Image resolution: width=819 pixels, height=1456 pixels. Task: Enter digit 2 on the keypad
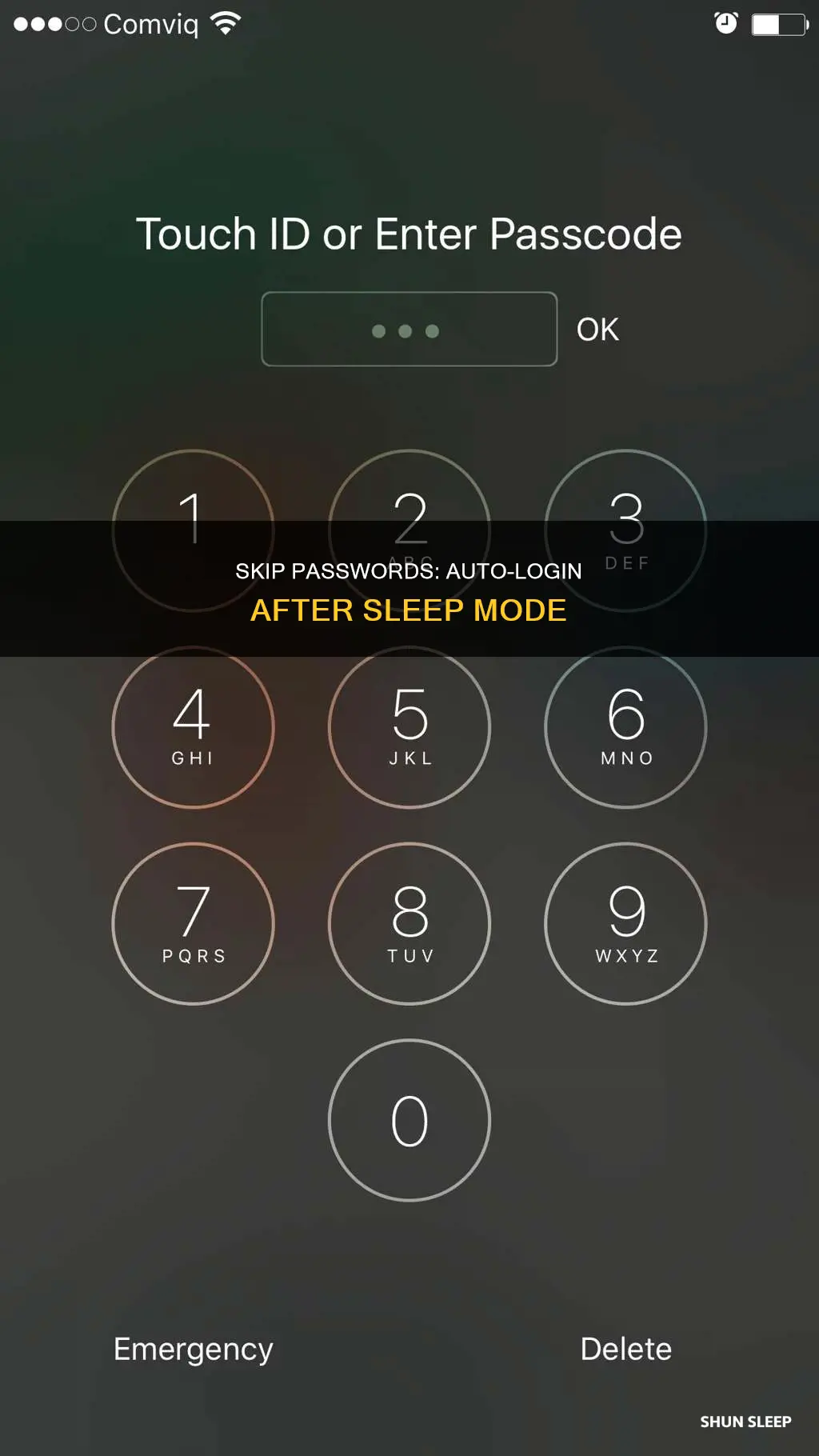tap(409, 530)
